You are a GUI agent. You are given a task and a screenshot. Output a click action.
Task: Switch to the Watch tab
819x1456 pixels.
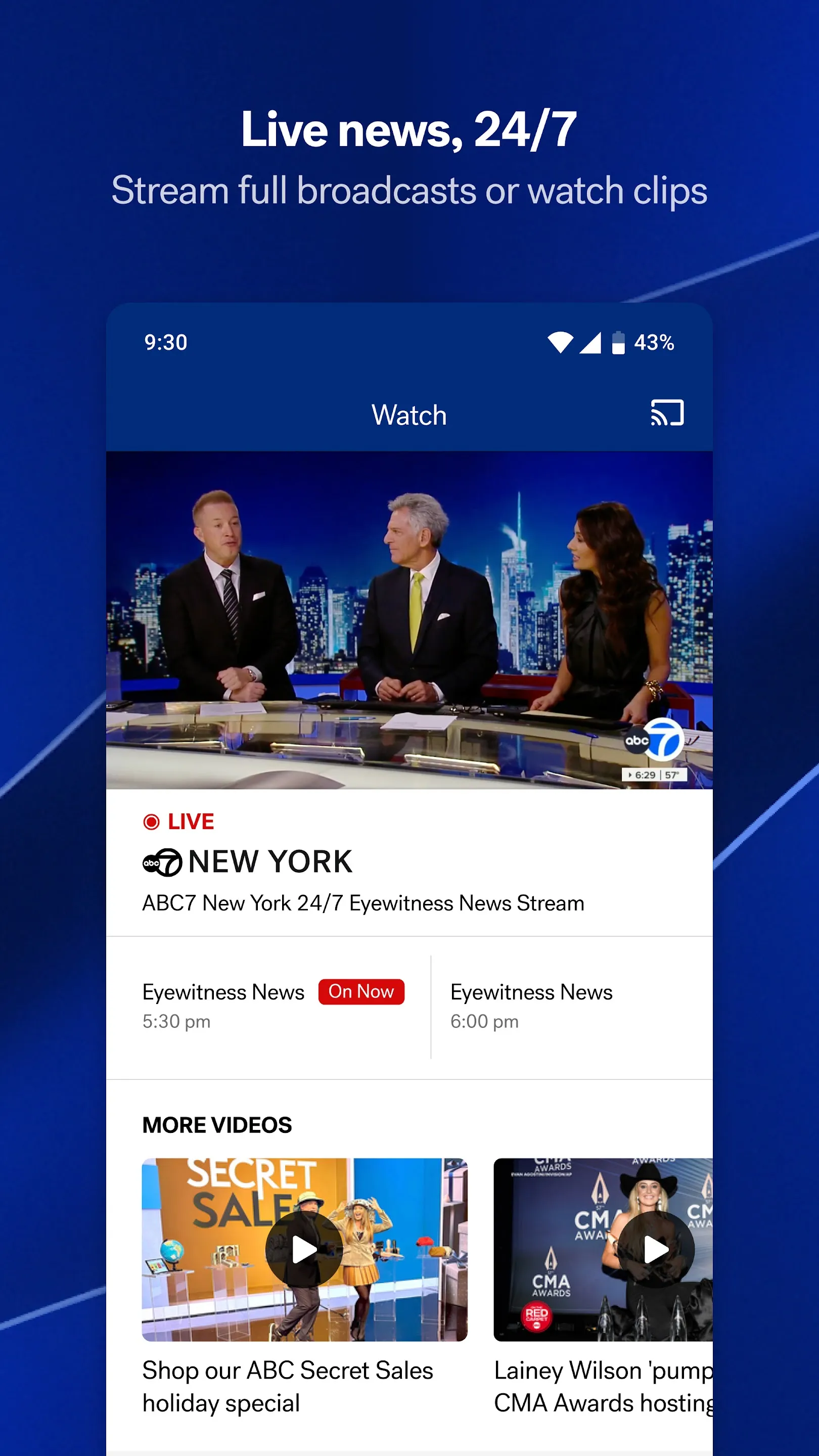[408, 415]
